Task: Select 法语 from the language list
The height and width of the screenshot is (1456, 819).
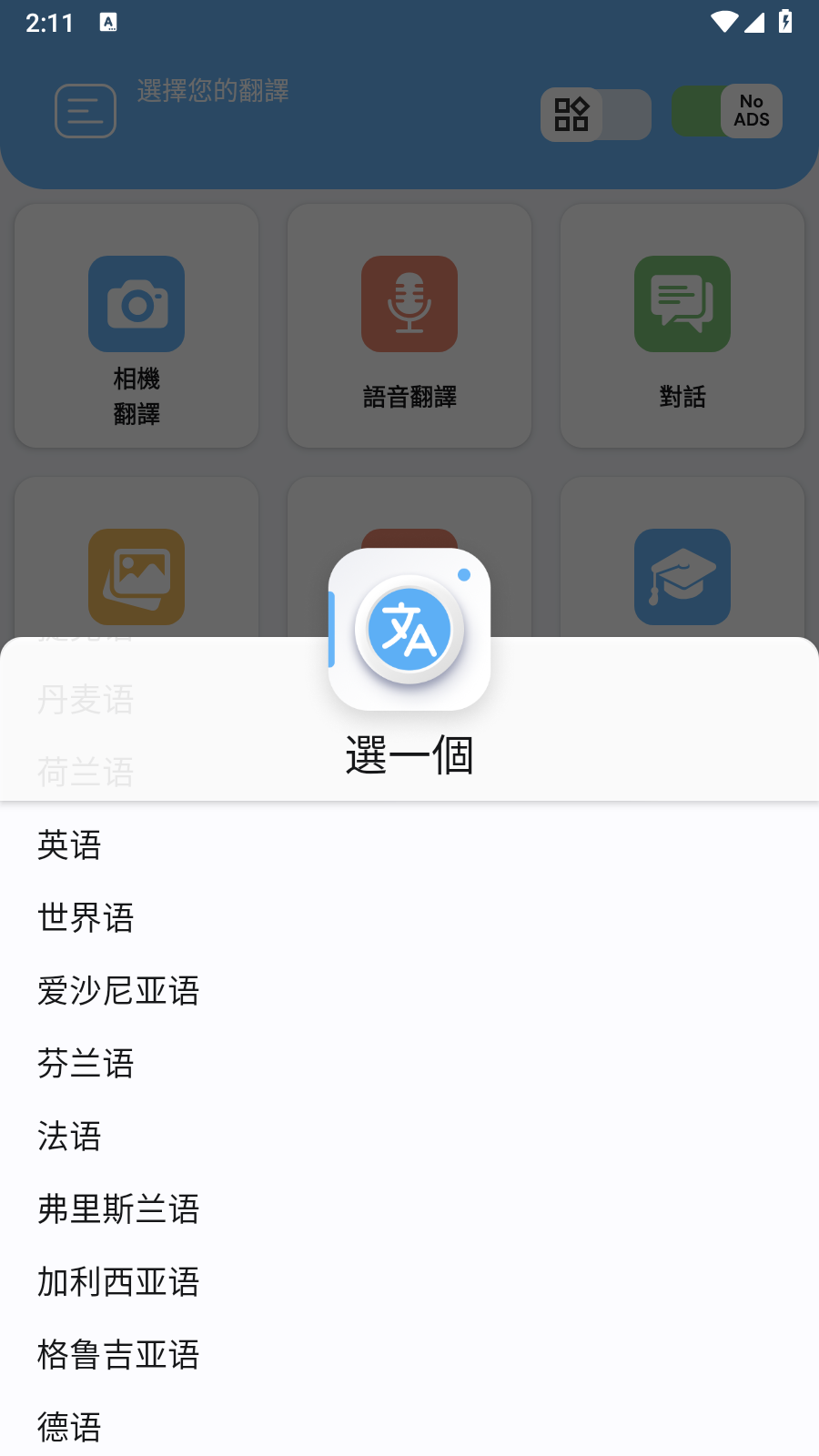Action: click(69, 1137)
